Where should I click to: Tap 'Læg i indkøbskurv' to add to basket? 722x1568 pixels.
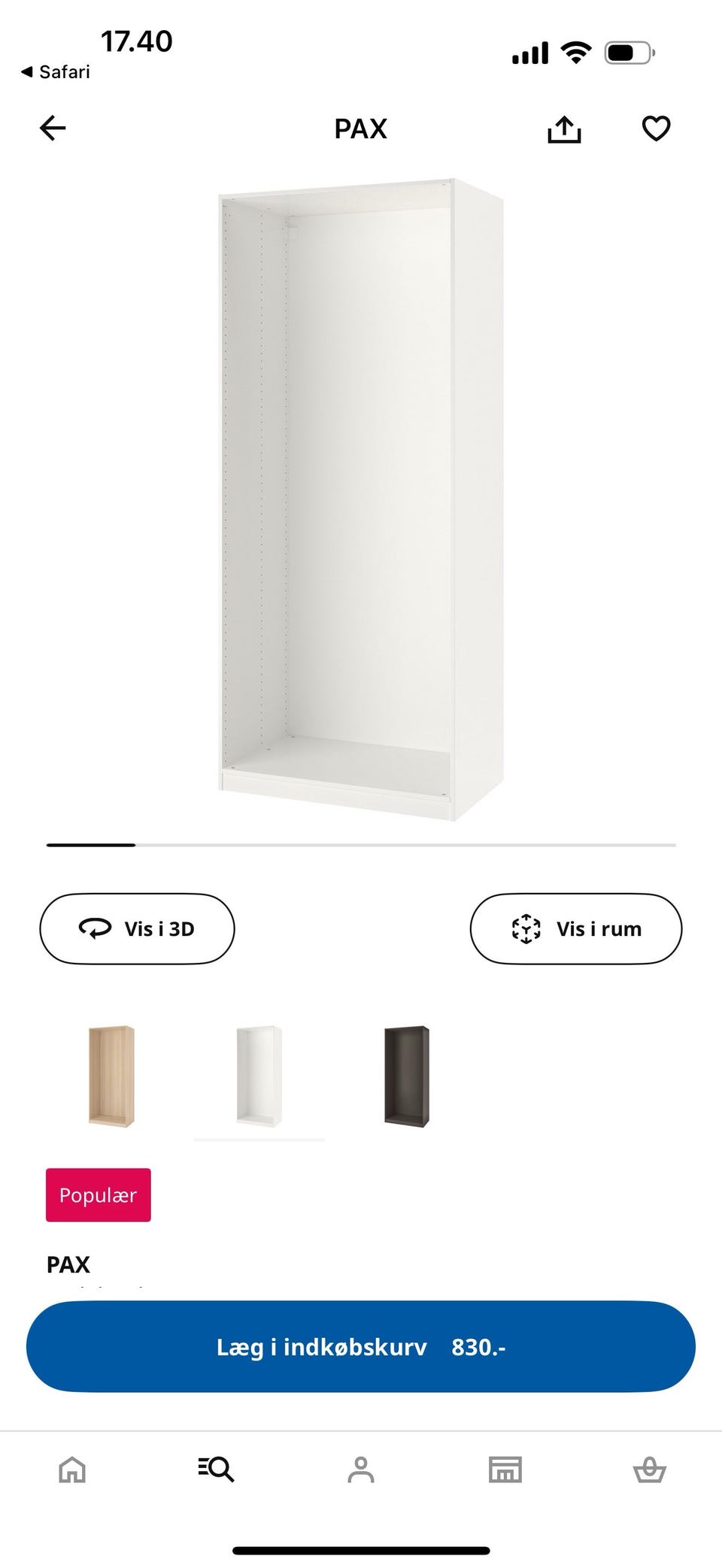tap(361, 1346)
